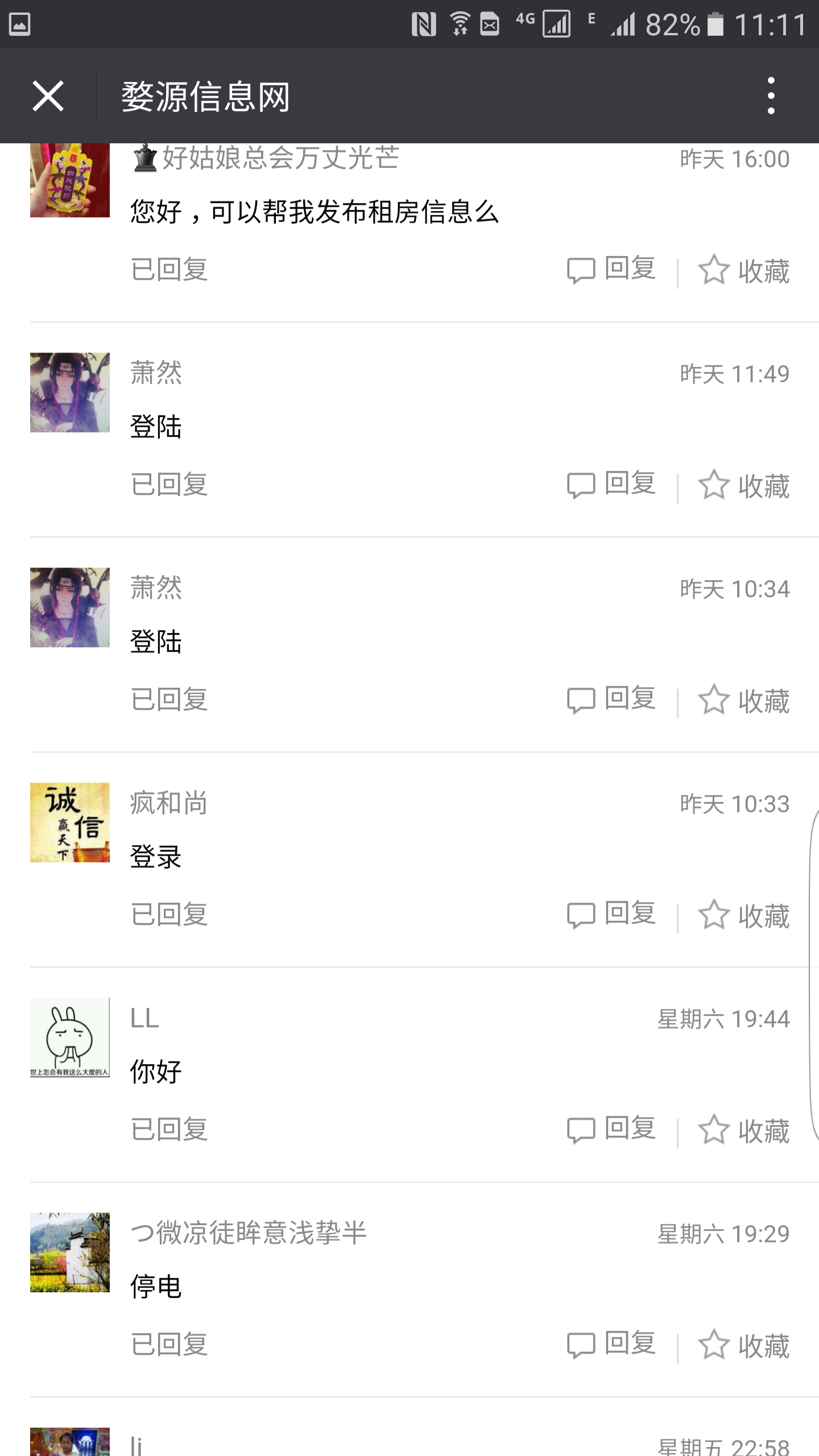Open avatar of 好姑娘总会万丈光芒

point(70,180)
